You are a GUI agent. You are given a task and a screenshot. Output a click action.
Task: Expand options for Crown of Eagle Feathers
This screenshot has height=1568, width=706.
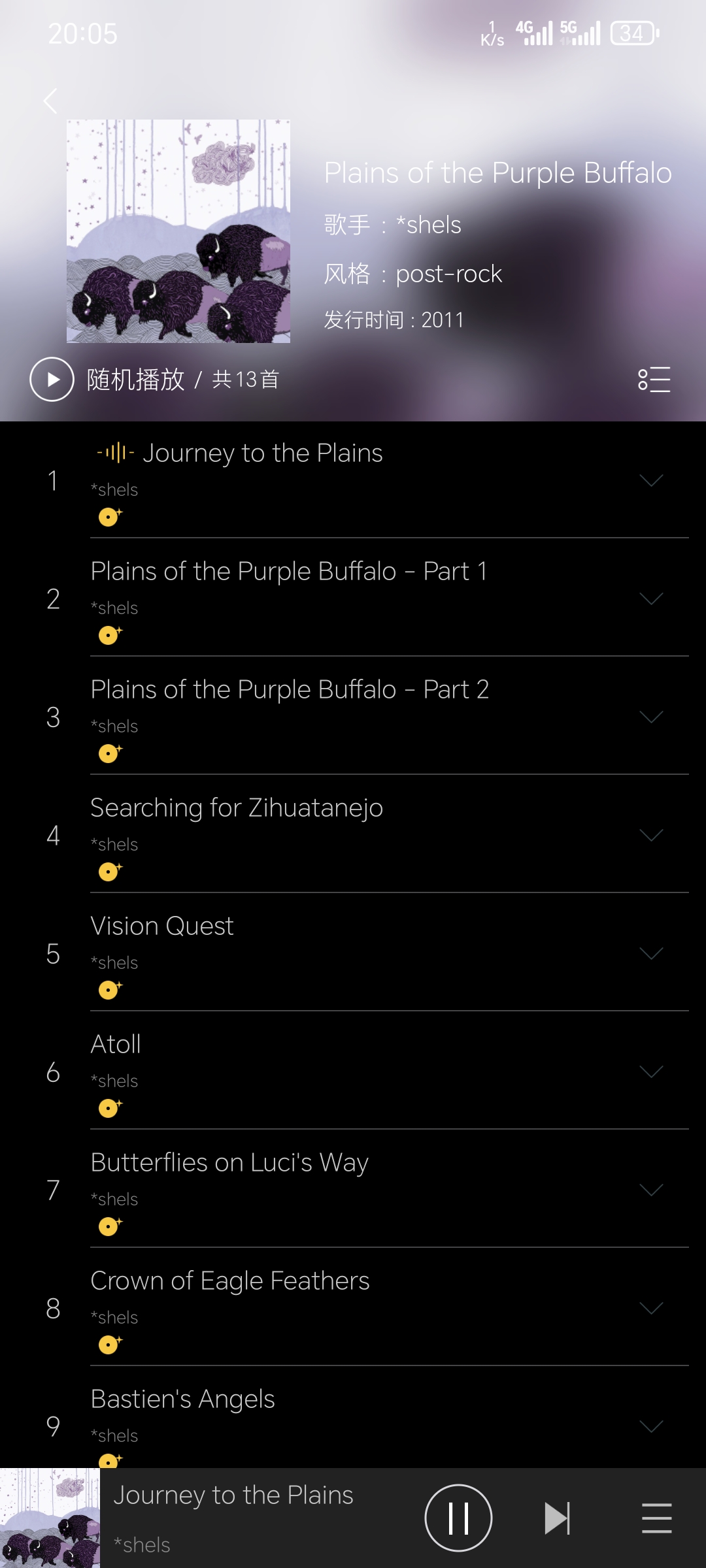[651, 1309]
